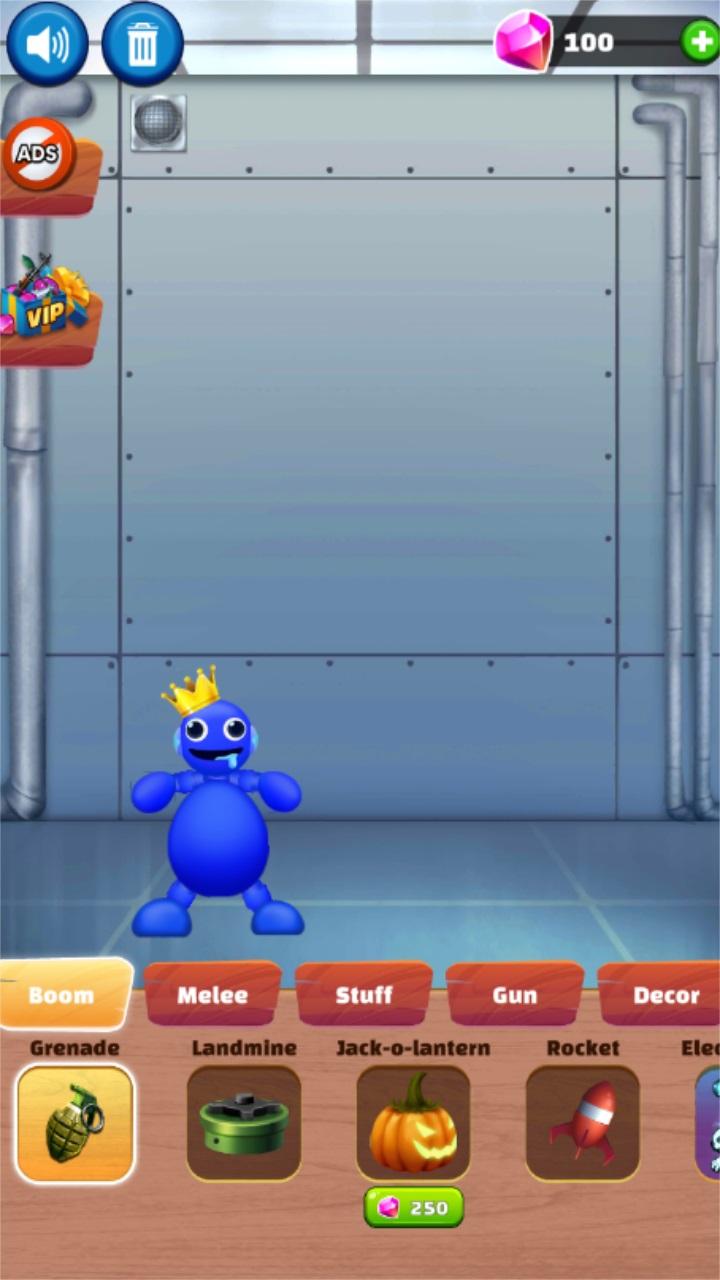Pick the Jack-o-lantern item
Screen dimensions: 720x1280
point(414,1122)
